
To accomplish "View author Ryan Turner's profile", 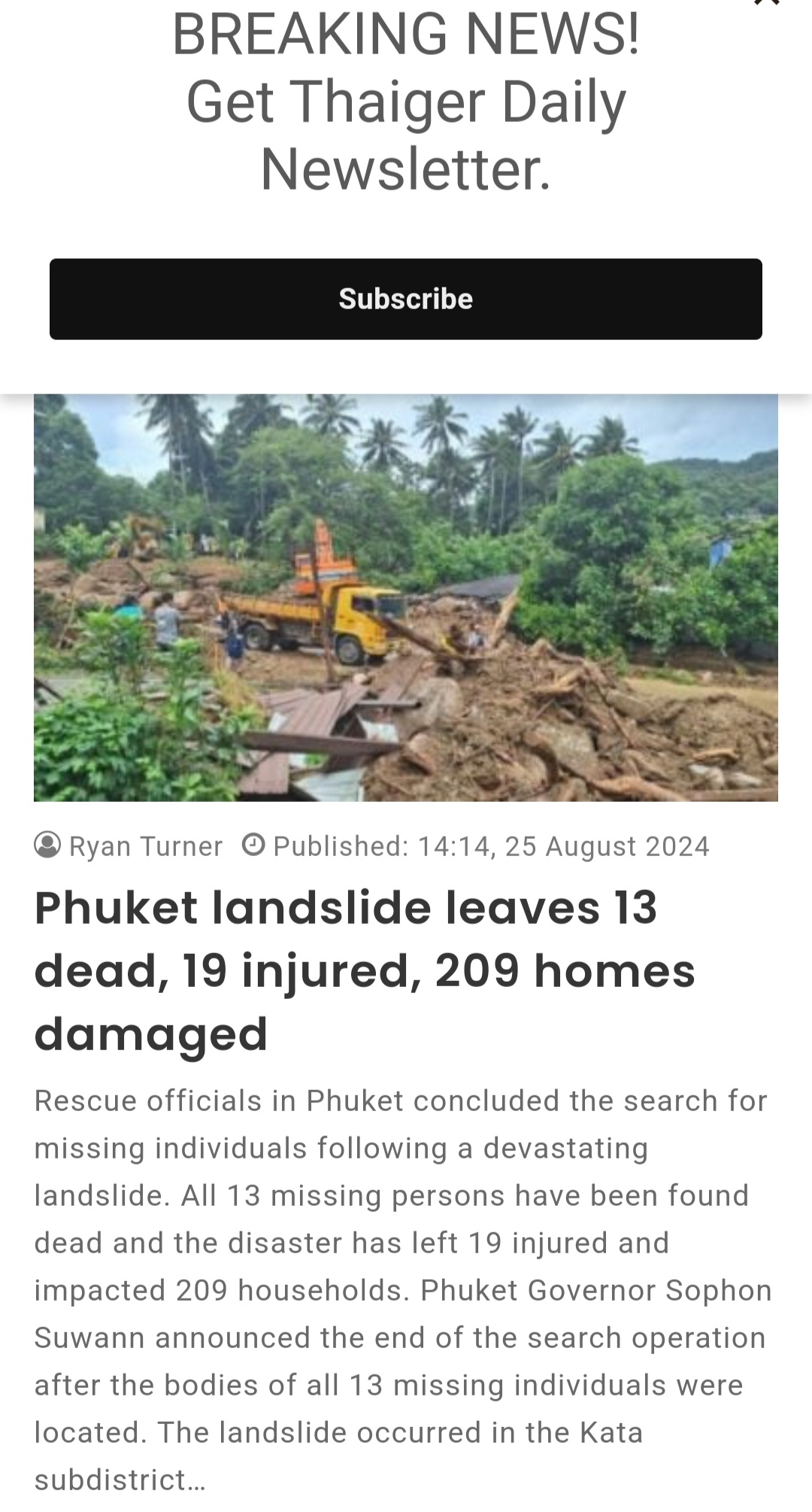I will click(145, 846).
